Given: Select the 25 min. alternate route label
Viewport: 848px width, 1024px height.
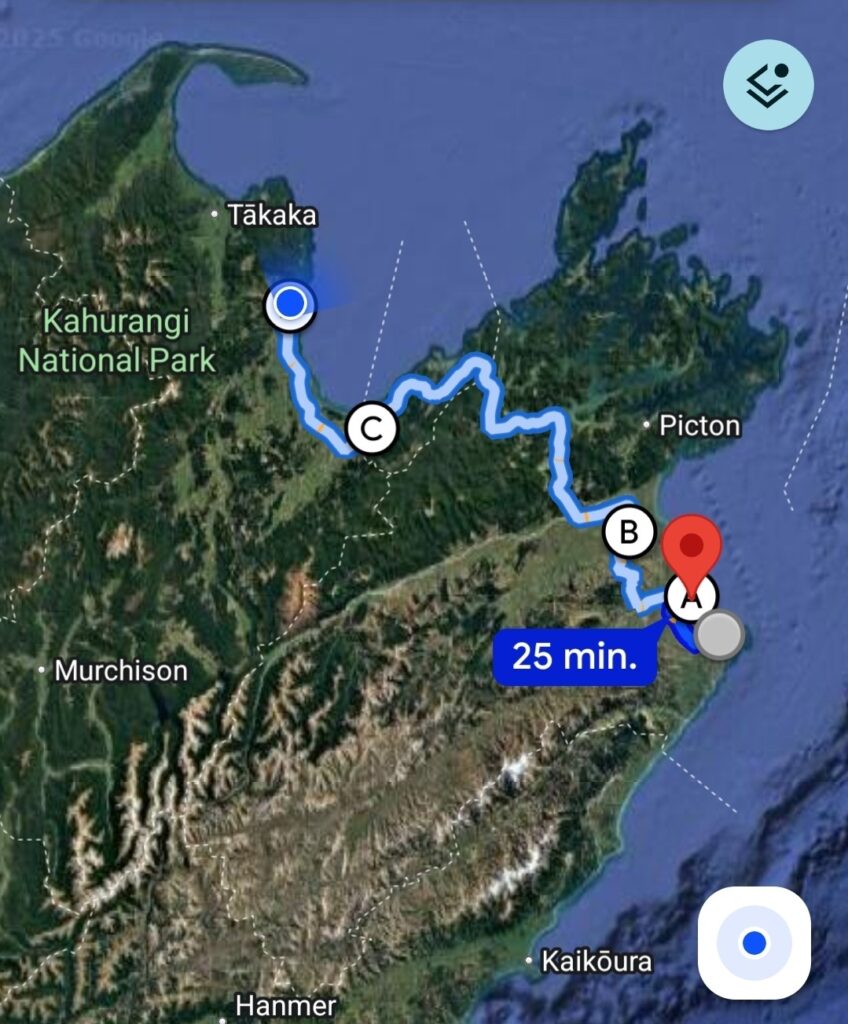Looking at the screenshot, I should (x=574, y=657).
